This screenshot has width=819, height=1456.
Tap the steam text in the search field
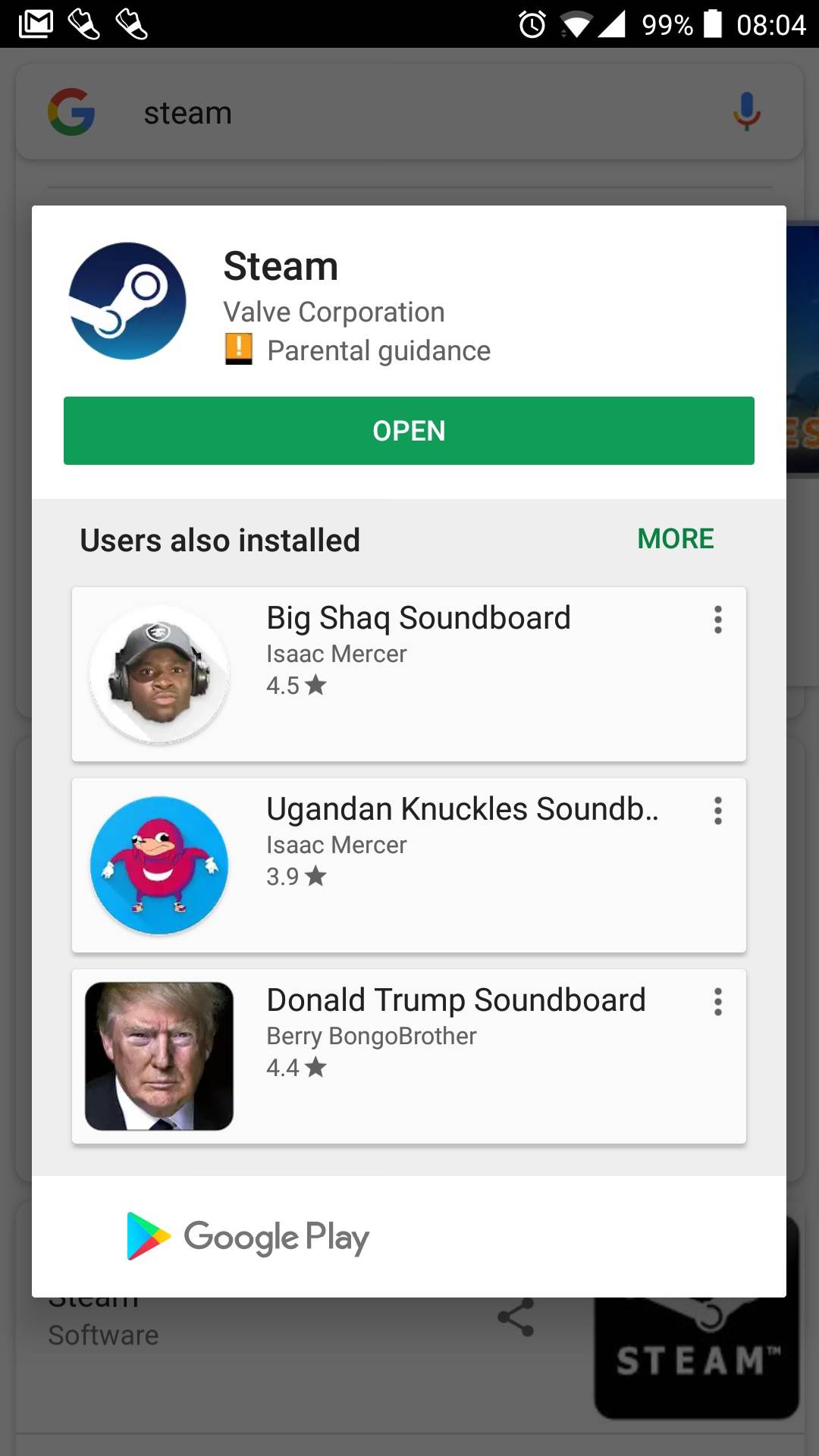188,111
